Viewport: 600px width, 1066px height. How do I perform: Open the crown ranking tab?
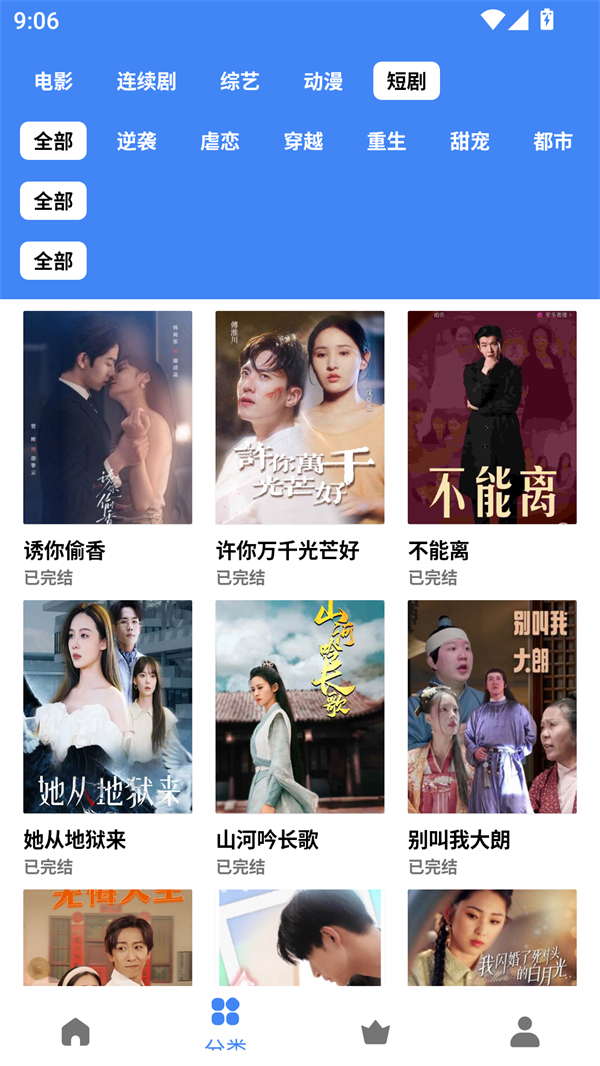[x=375, y=1031]
